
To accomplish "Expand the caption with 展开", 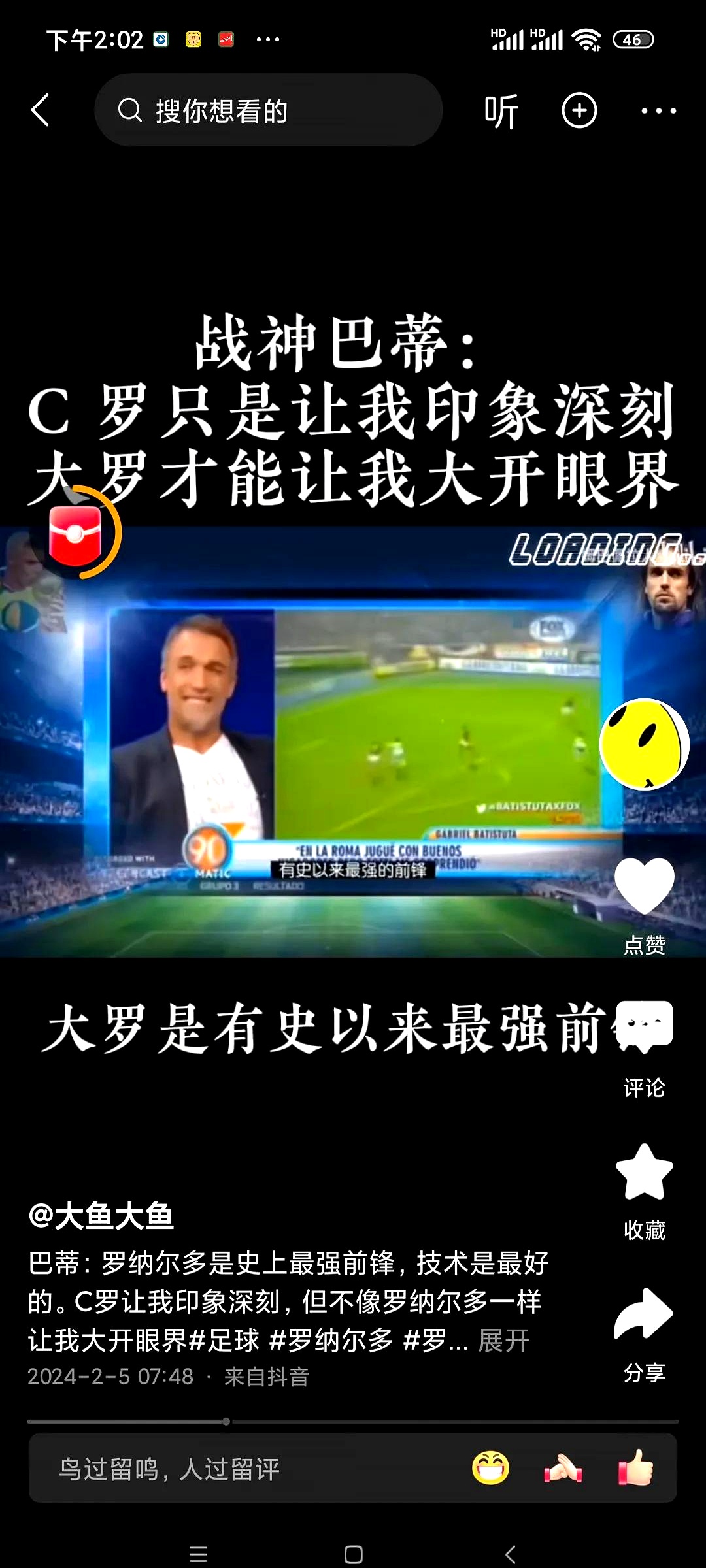I will tap(504, 1340).
